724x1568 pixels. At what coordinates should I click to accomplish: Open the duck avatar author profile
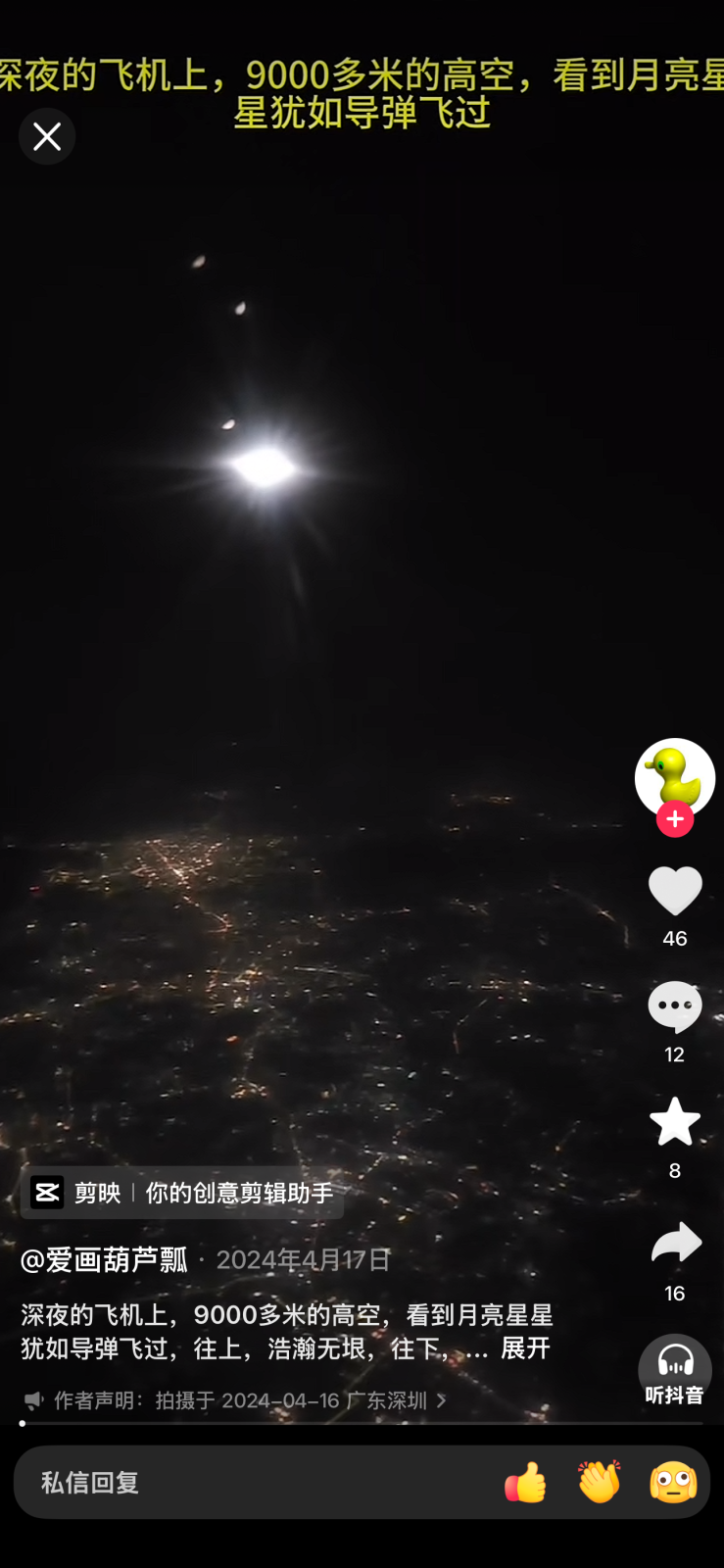(x=674, y=775)
